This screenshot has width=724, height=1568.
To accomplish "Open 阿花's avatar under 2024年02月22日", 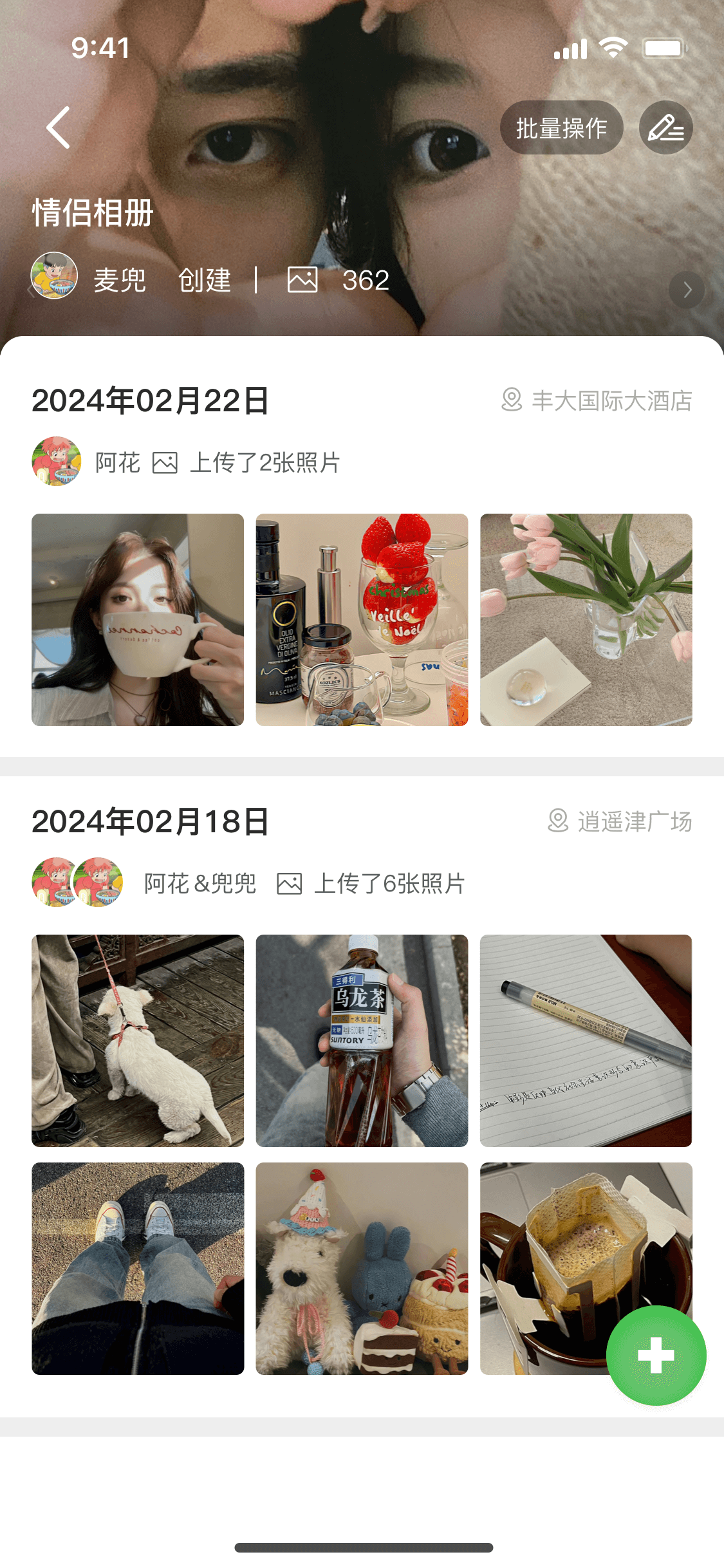I will tap(57, 462).
